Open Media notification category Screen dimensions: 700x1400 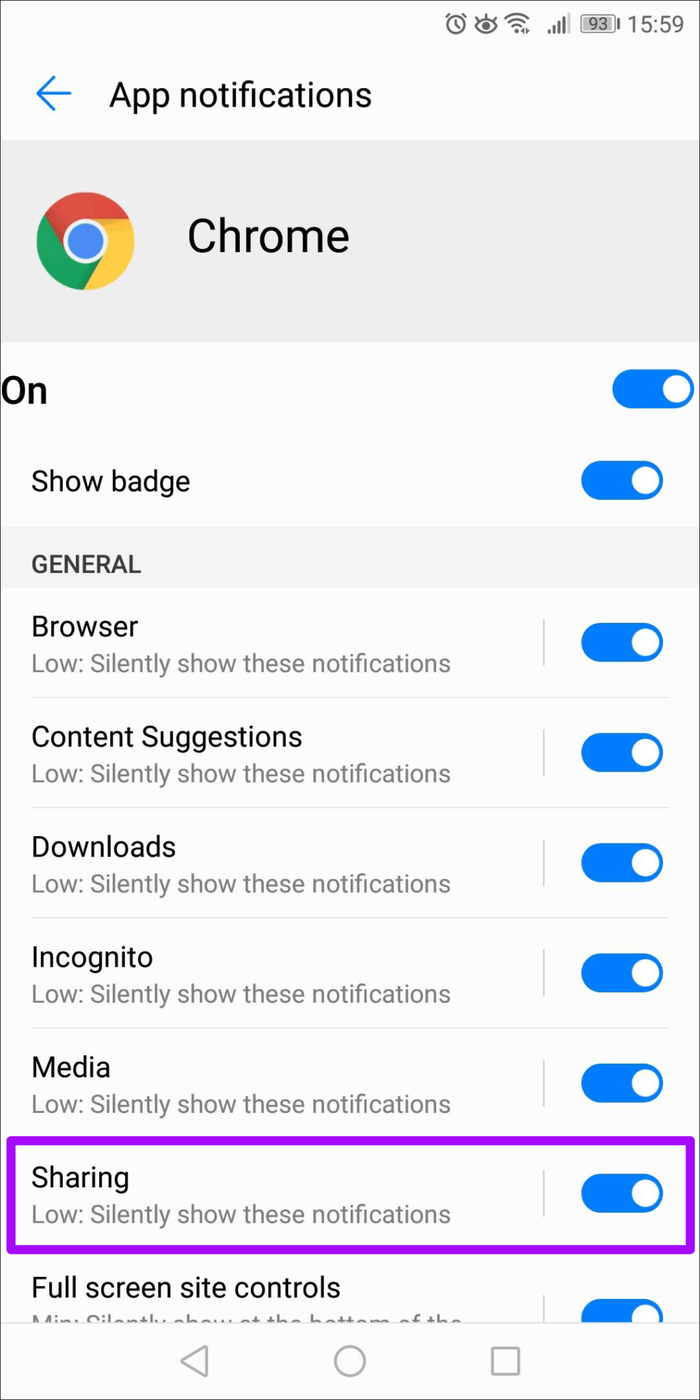(272, 1083)
